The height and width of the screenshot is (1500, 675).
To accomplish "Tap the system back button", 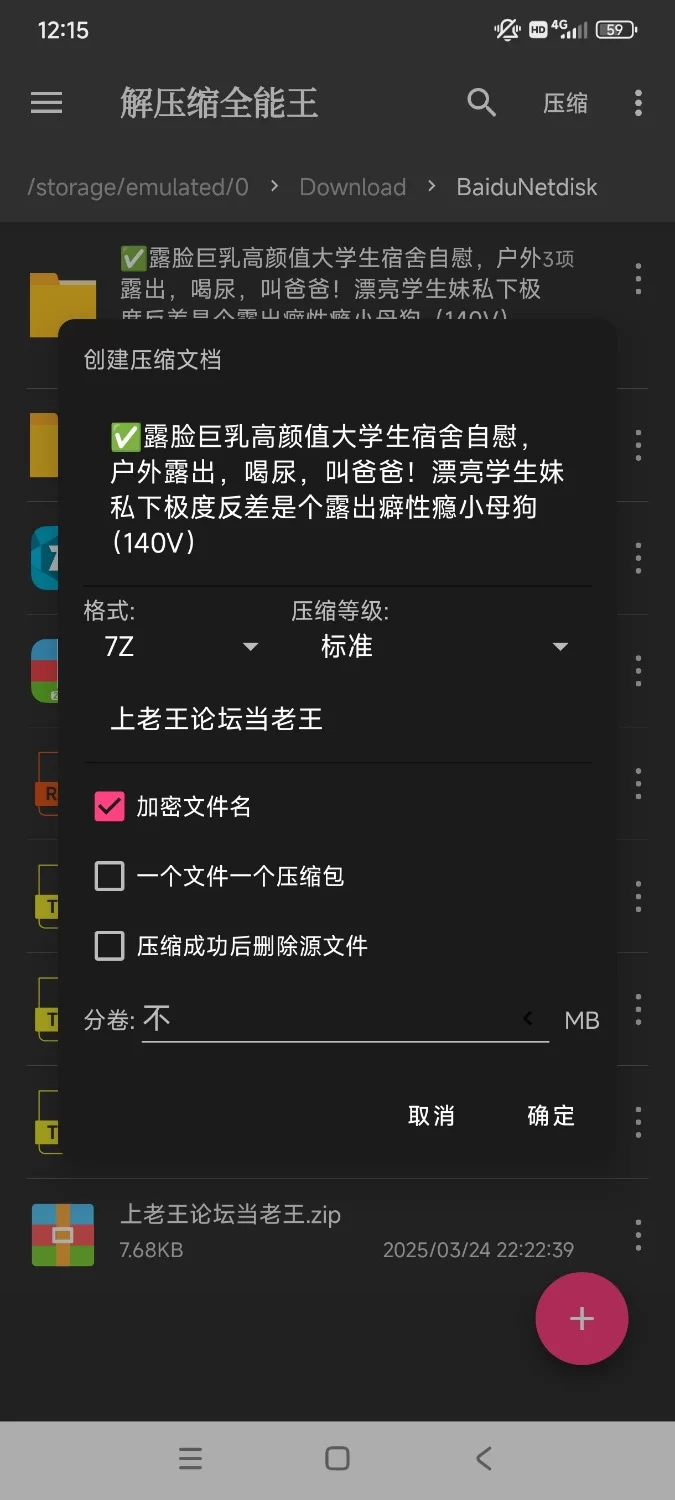I will pyautogui.click(x=484, y=1459).
